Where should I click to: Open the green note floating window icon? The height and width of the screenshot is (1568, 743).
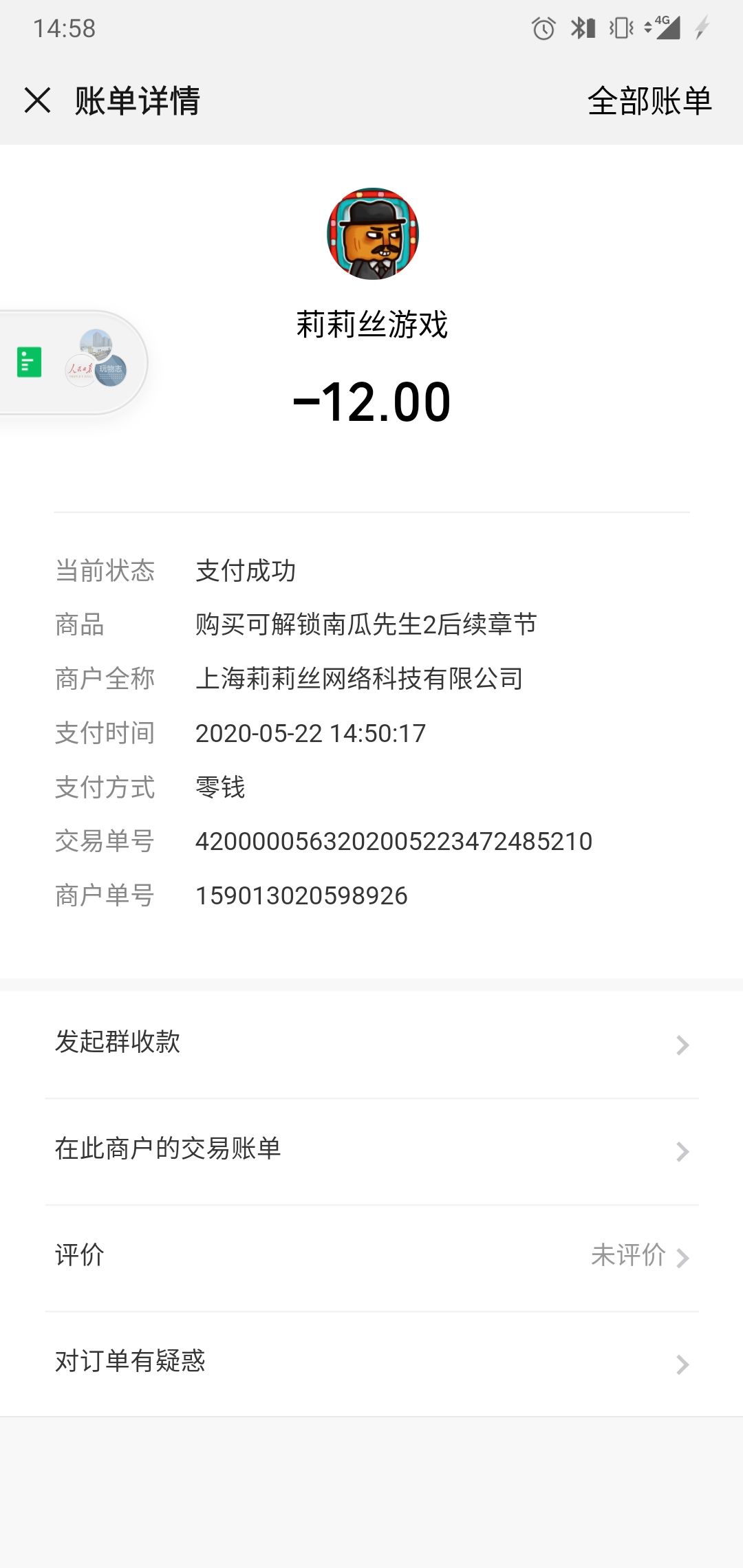click(29, 363)
